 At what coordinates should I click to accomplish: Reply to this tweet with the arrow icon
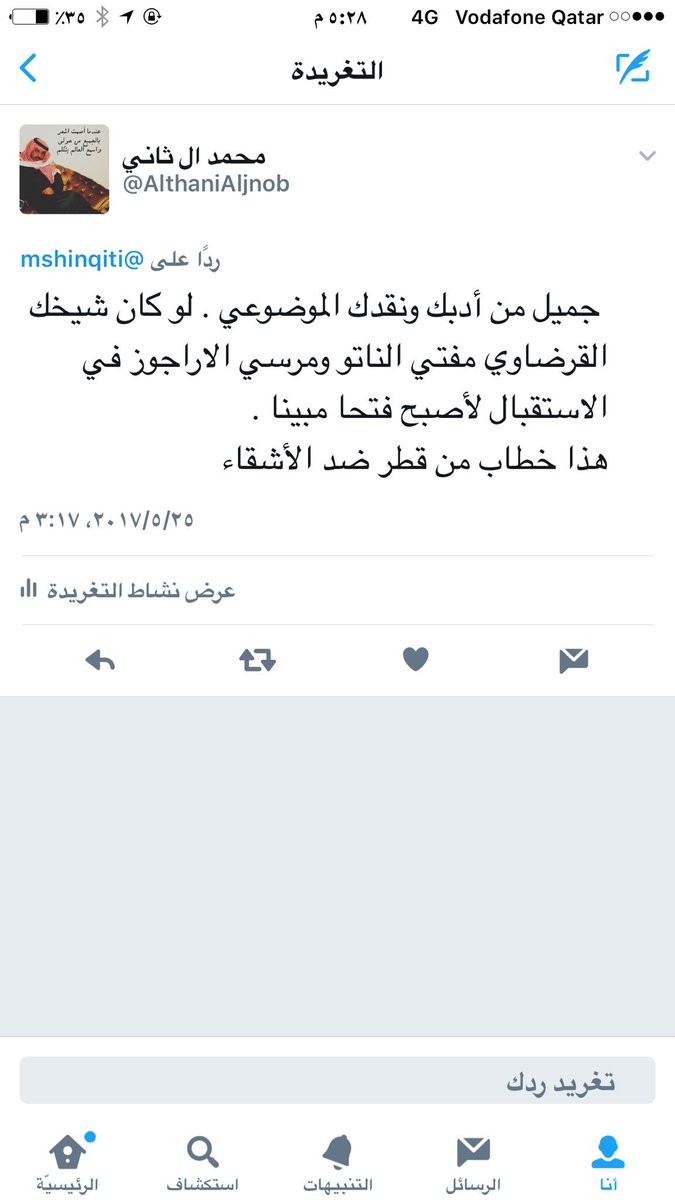100,659
